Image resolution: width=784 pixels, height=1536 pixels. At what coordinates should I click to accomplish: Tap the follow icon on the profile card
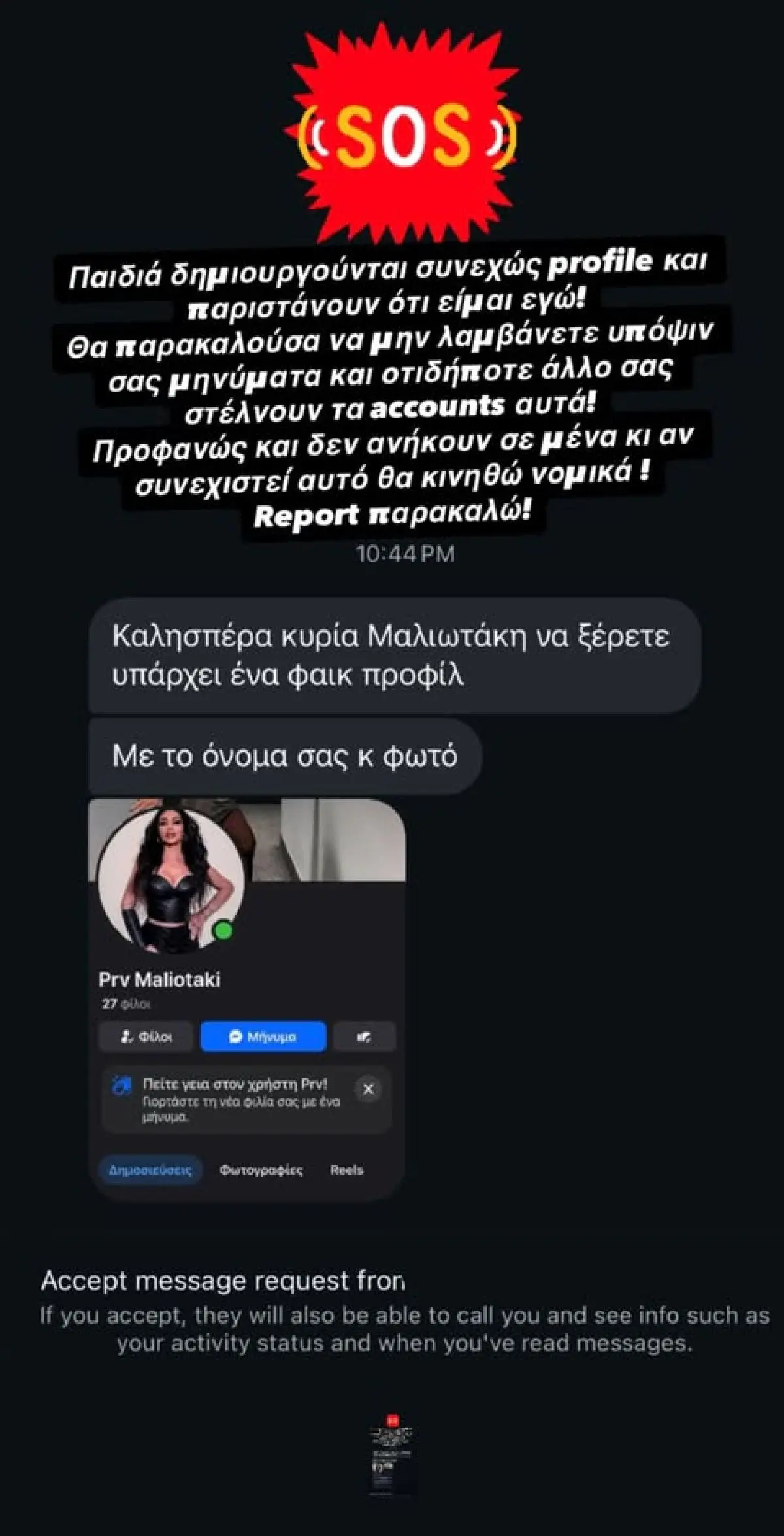[365, 1036]
